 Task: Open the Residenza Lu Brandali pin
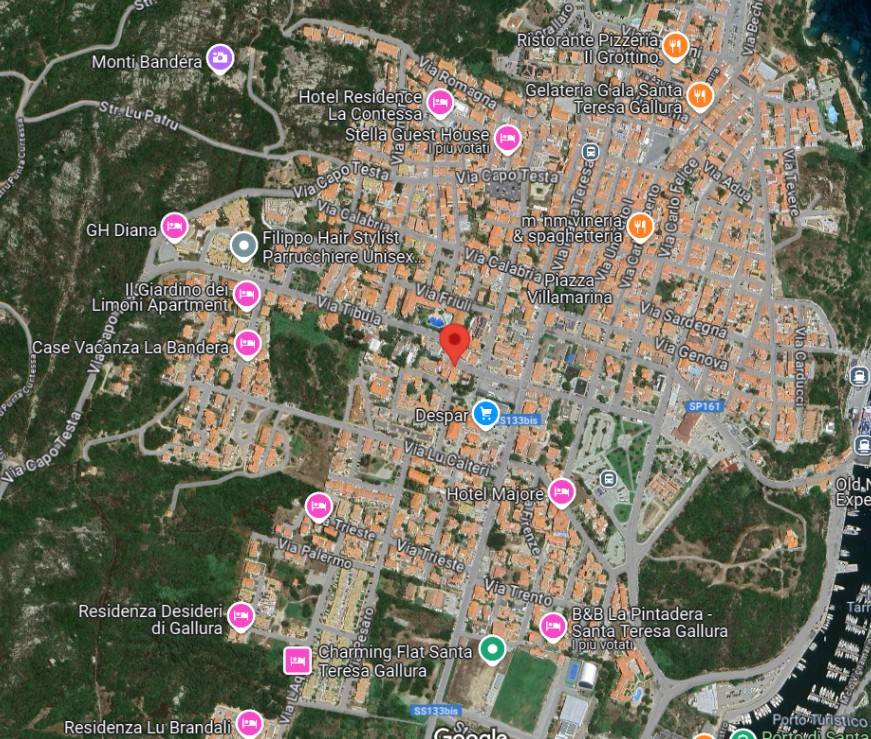[x=249, y=723]
